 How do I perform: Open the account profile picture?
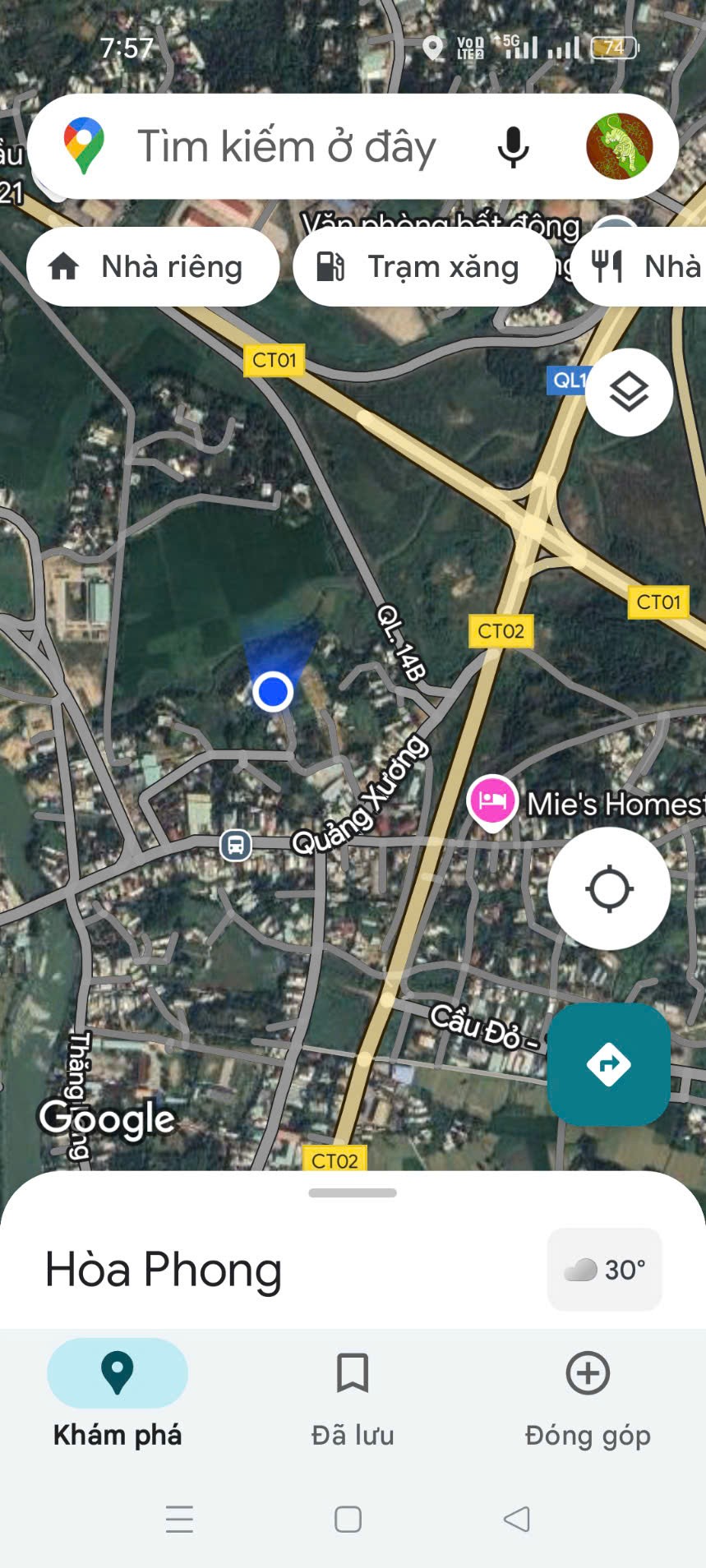(620, 146)
